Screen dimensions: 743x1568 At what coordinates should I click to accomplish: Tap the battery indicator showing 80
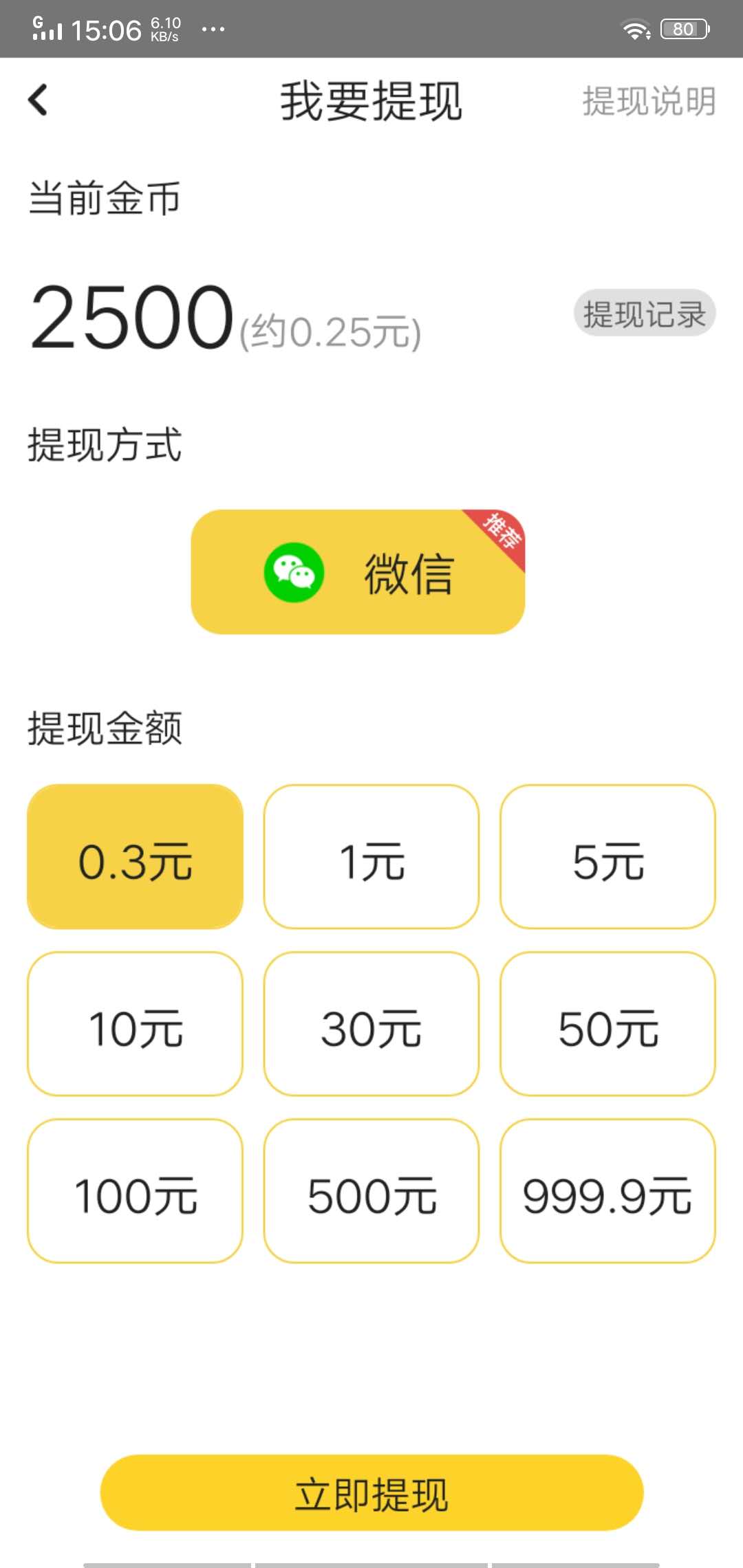(683, 28)
